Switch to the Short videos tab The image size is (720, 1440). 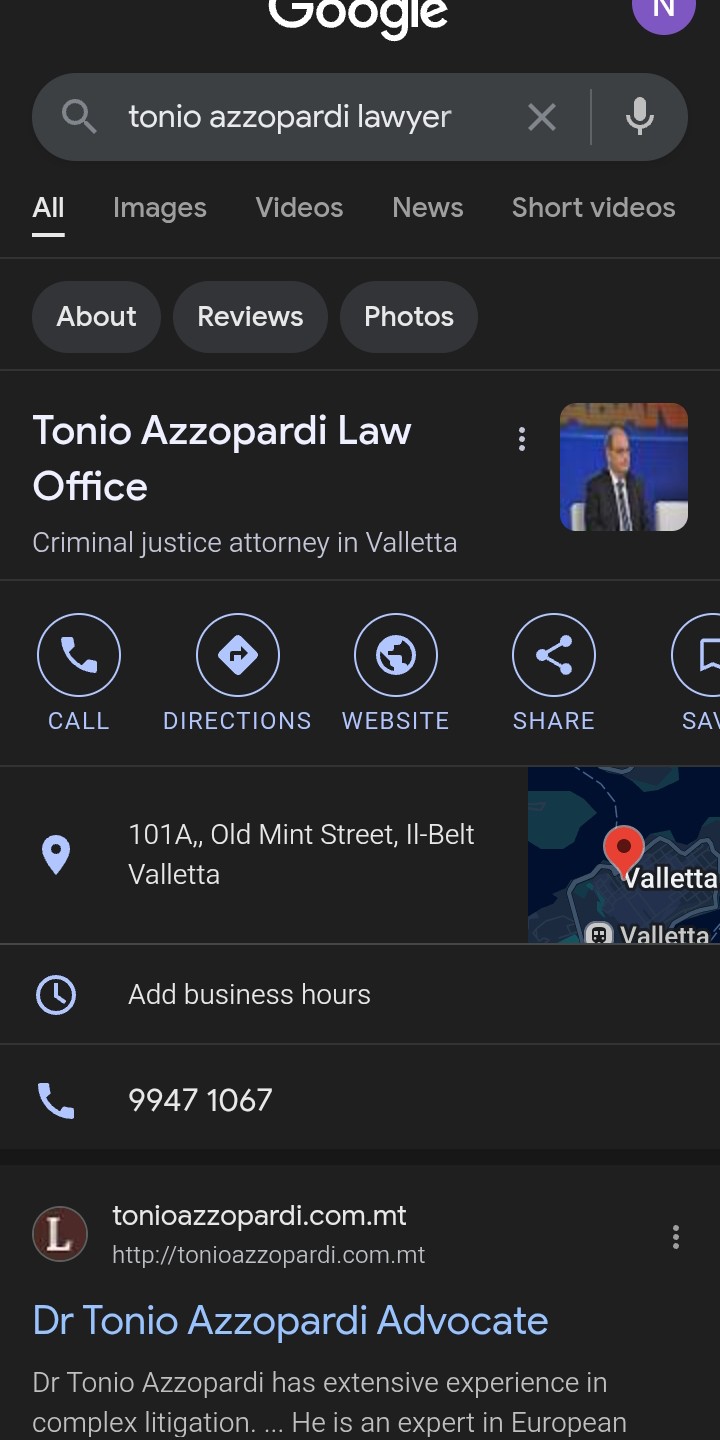593,207
